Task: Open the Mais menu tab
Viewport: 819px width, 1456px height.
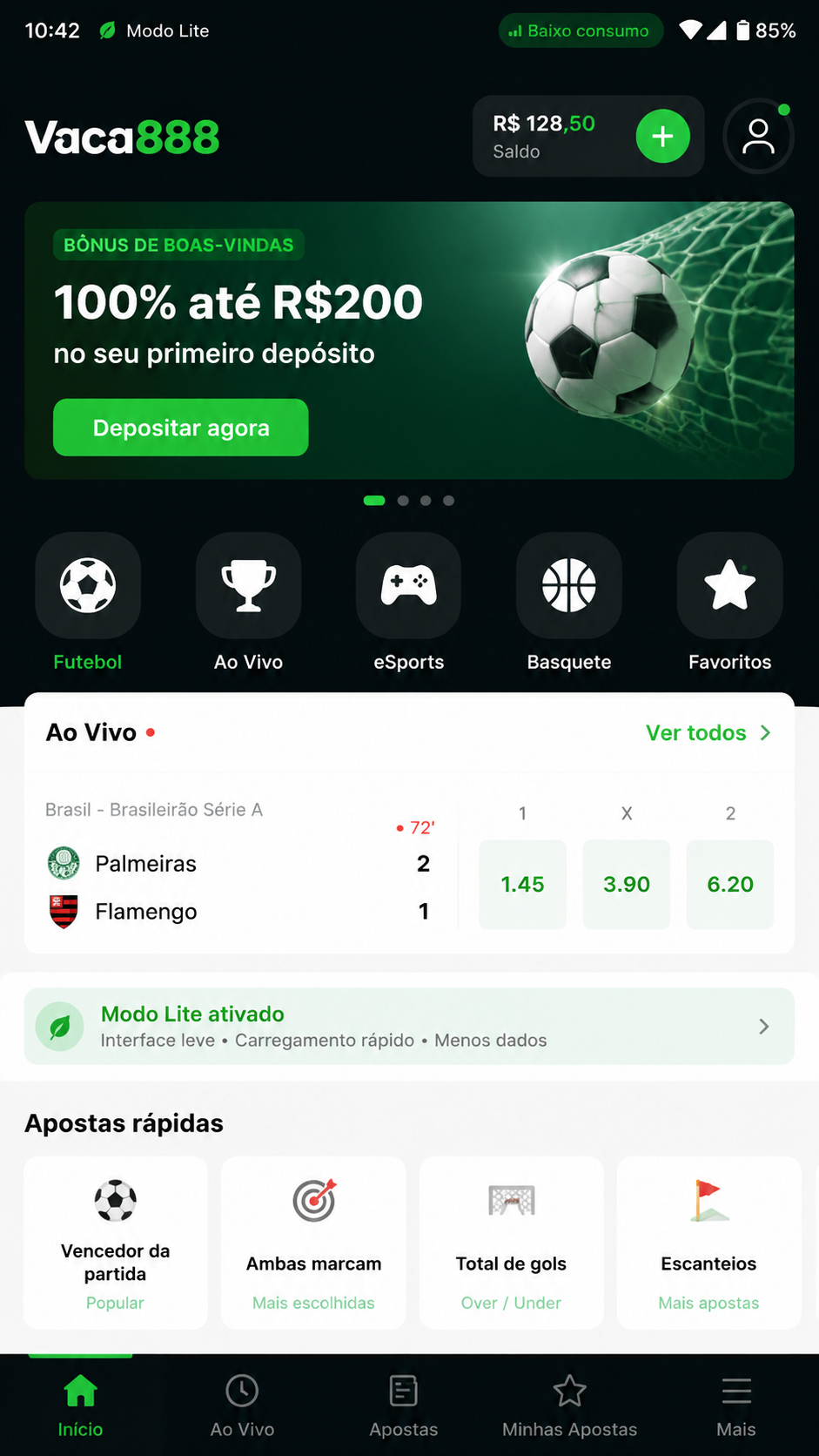Action: coord(736,1405)
